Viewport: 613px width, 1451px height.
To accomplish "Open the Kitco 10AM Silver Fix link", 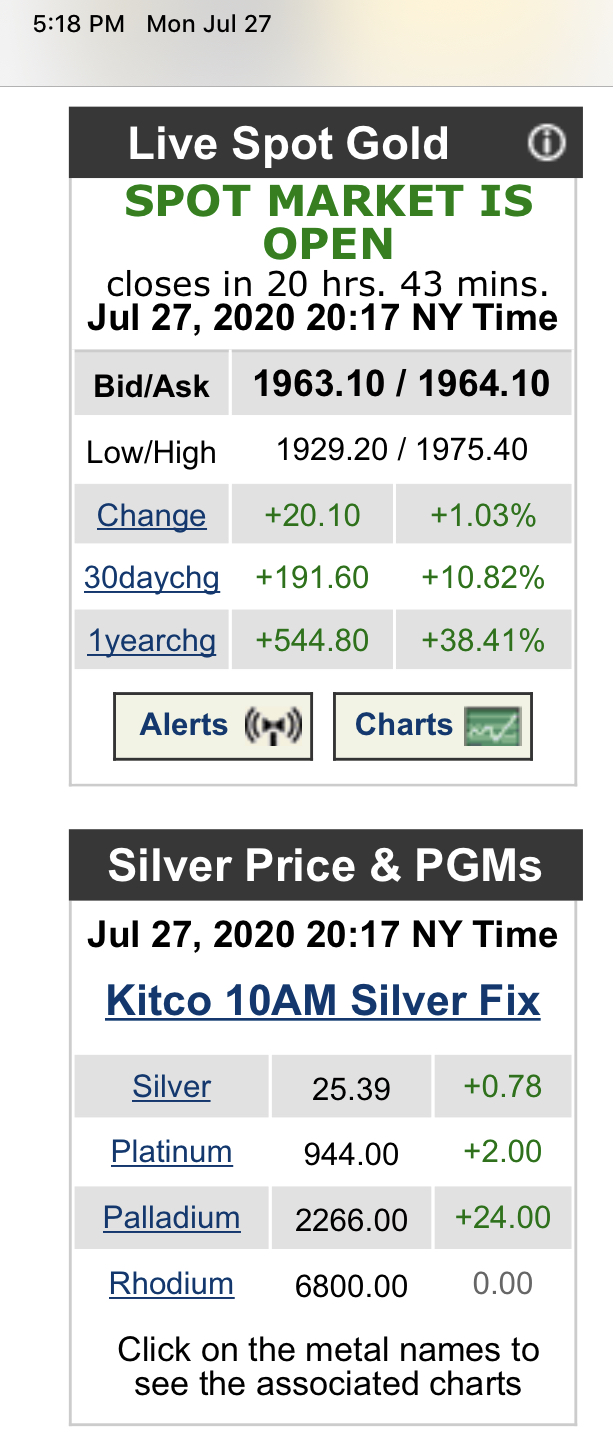I will click(323, 1001).
